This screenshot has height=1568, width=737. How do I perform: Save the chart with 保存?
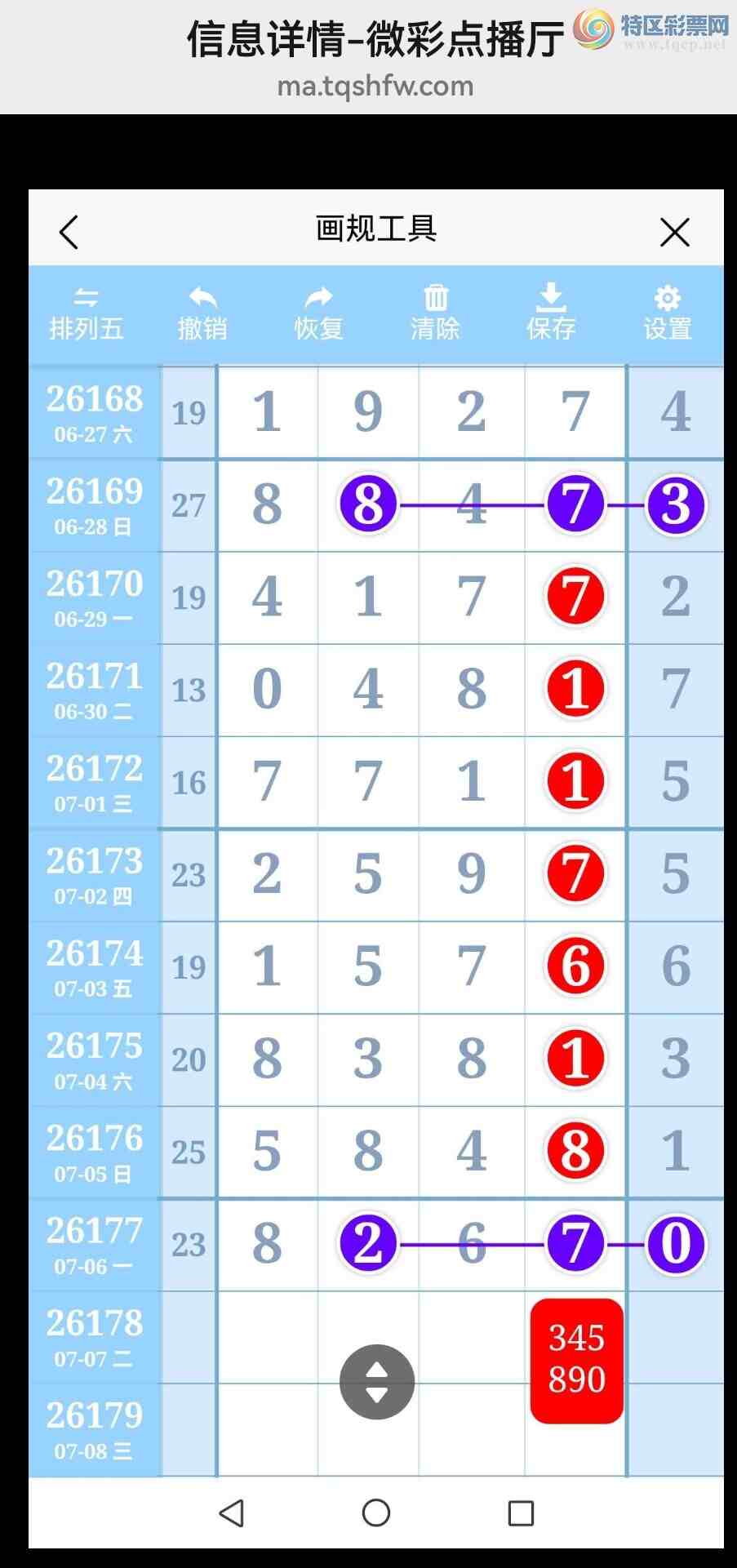552,314
